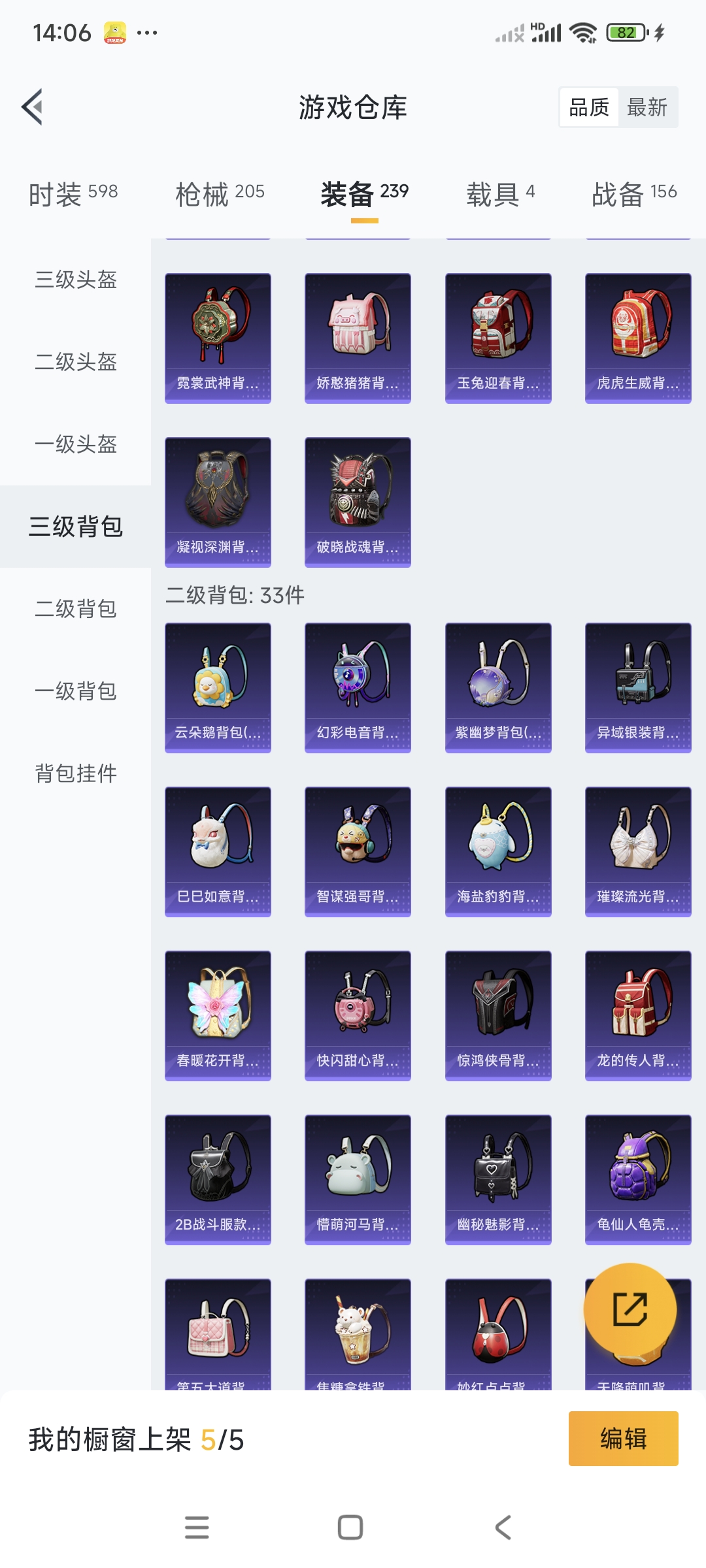Screen dimensions: 706x1568
Task: Tap the orange floating share button
Action: coord(630,1309)
